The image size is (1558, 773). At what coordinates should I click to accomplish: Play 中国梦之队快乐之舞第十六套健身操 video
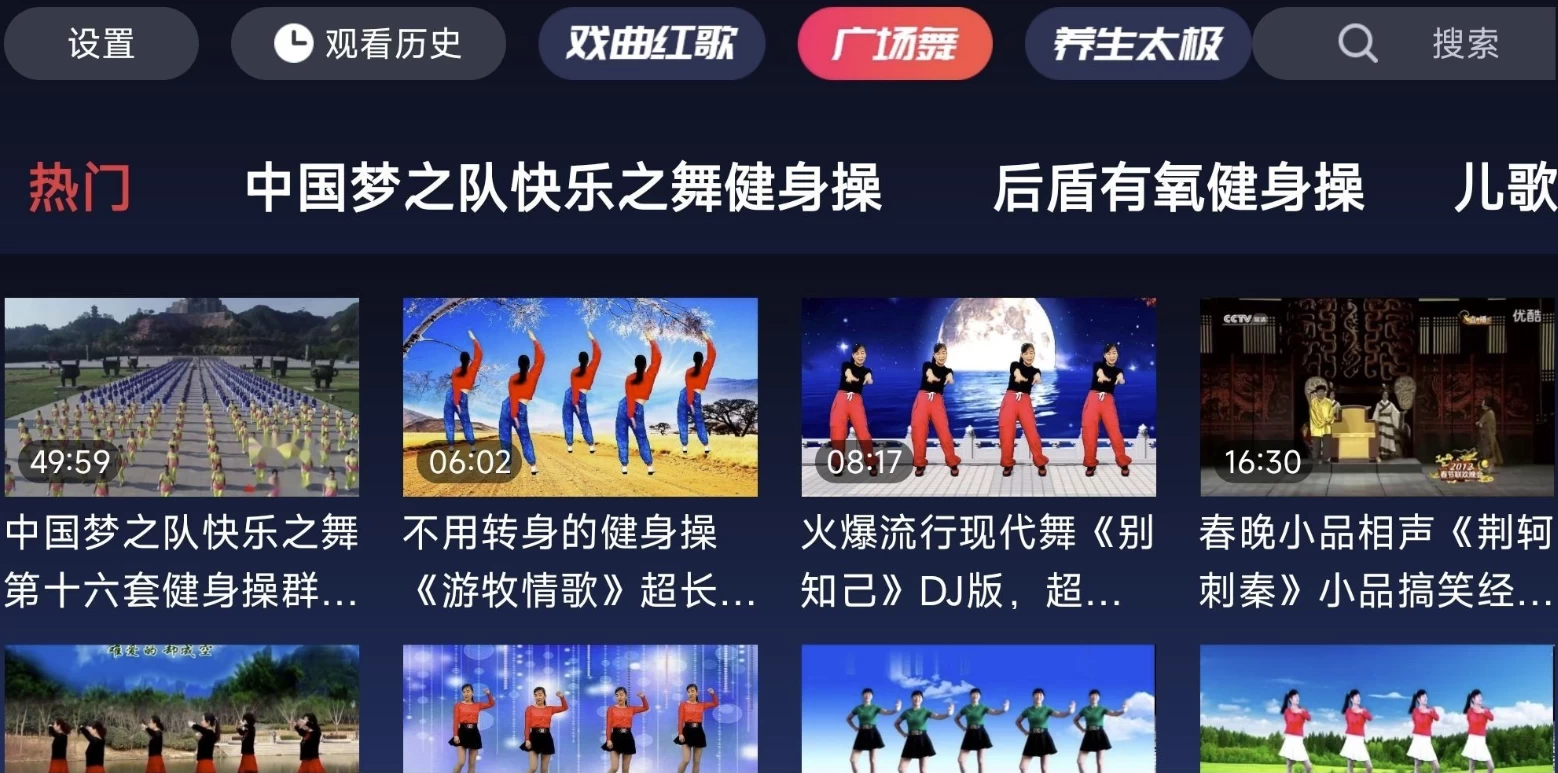pyautogui.click(x=181, y=397)
